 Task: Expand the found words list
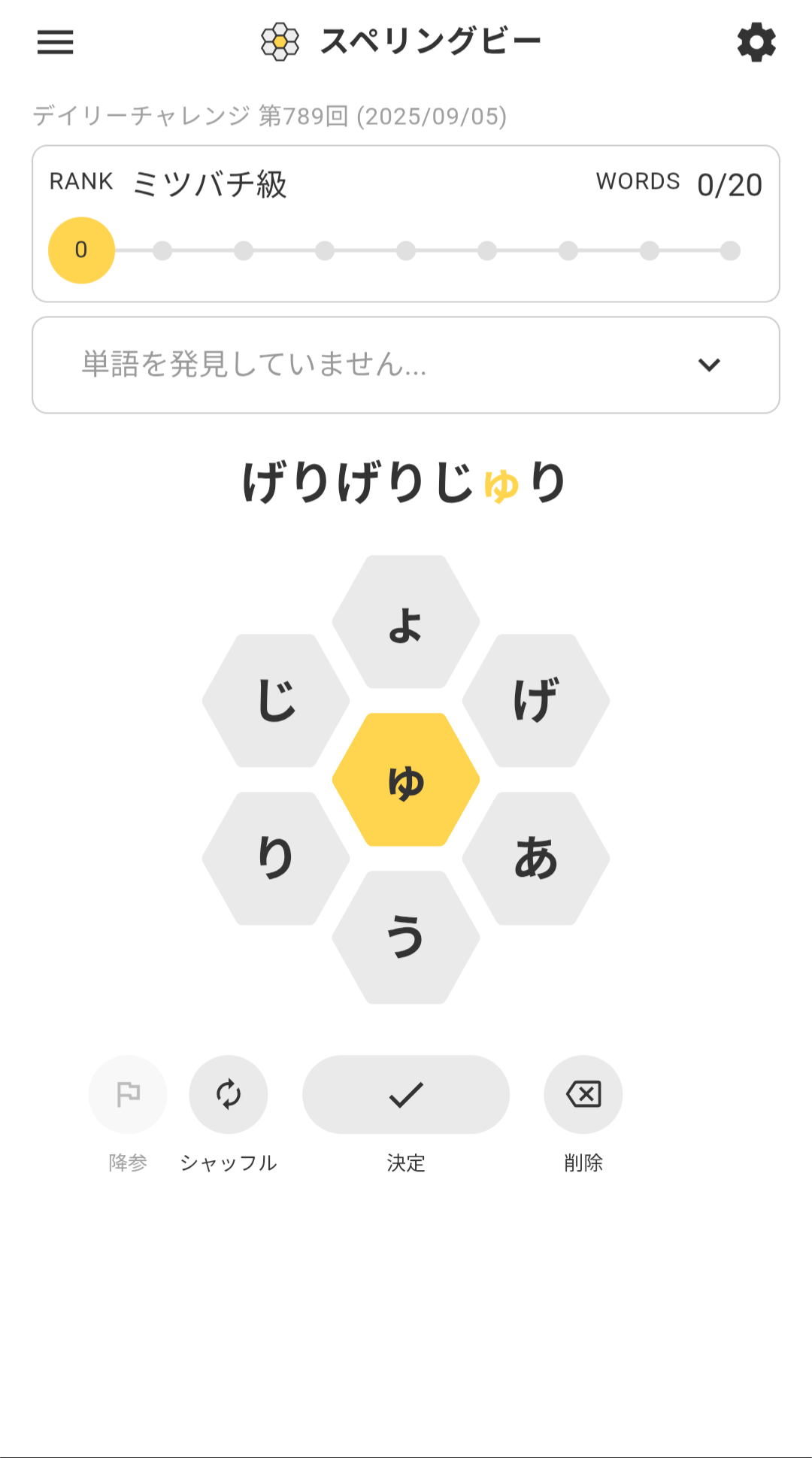coord(708,365)
